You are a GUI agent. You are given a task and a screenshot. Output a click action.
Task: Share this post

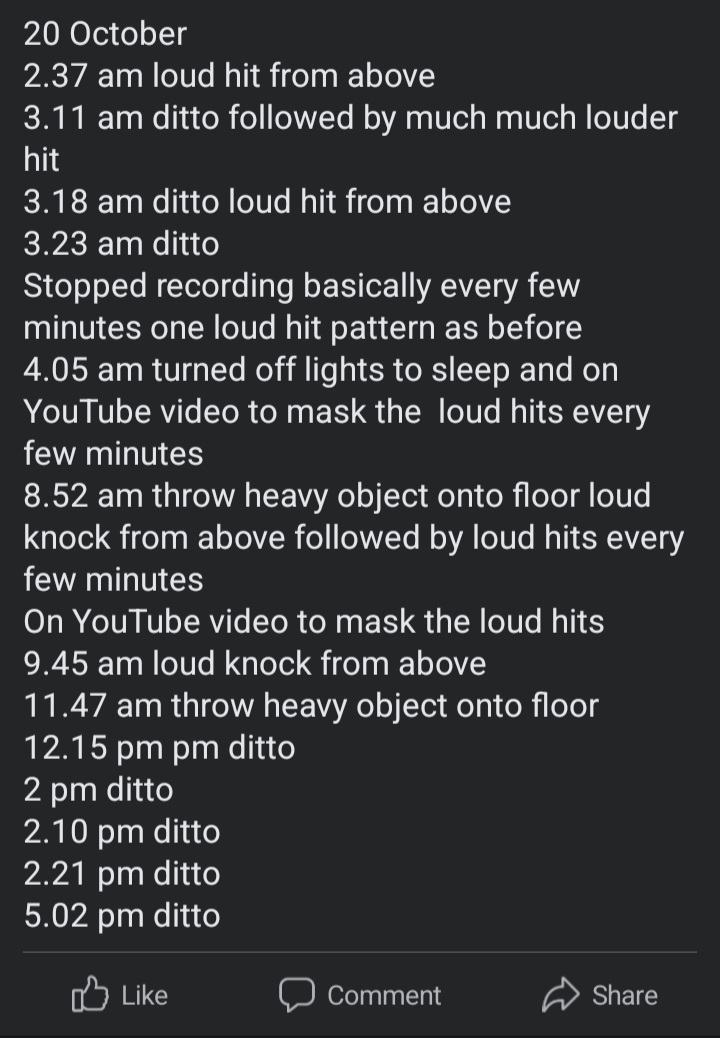click(x=600, y=995)
